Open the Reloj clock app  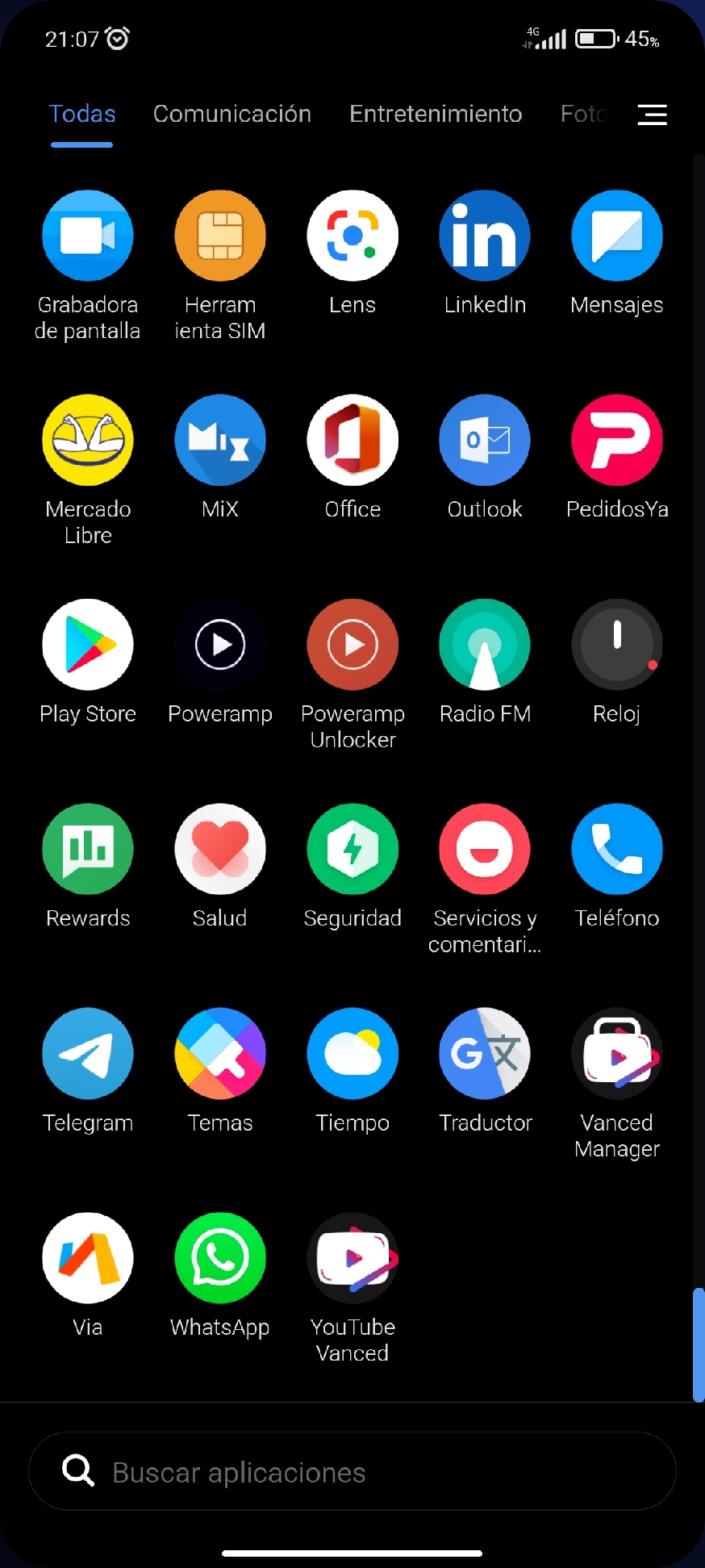pos(617,645)
